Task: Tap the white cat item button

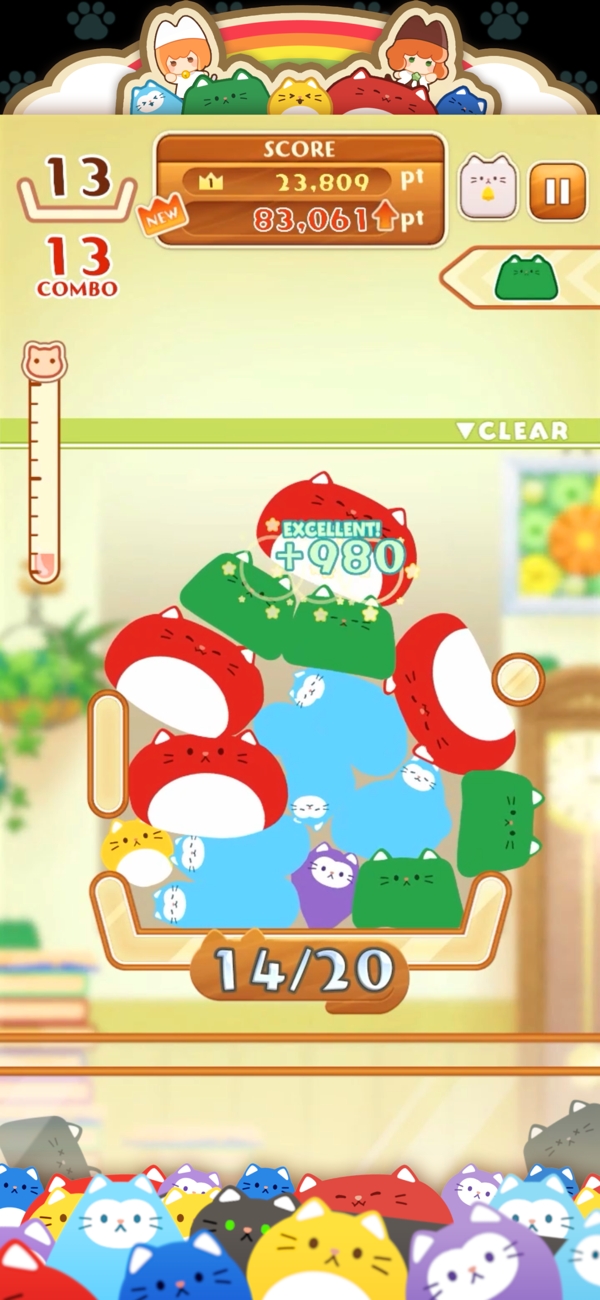Action: 488,188
